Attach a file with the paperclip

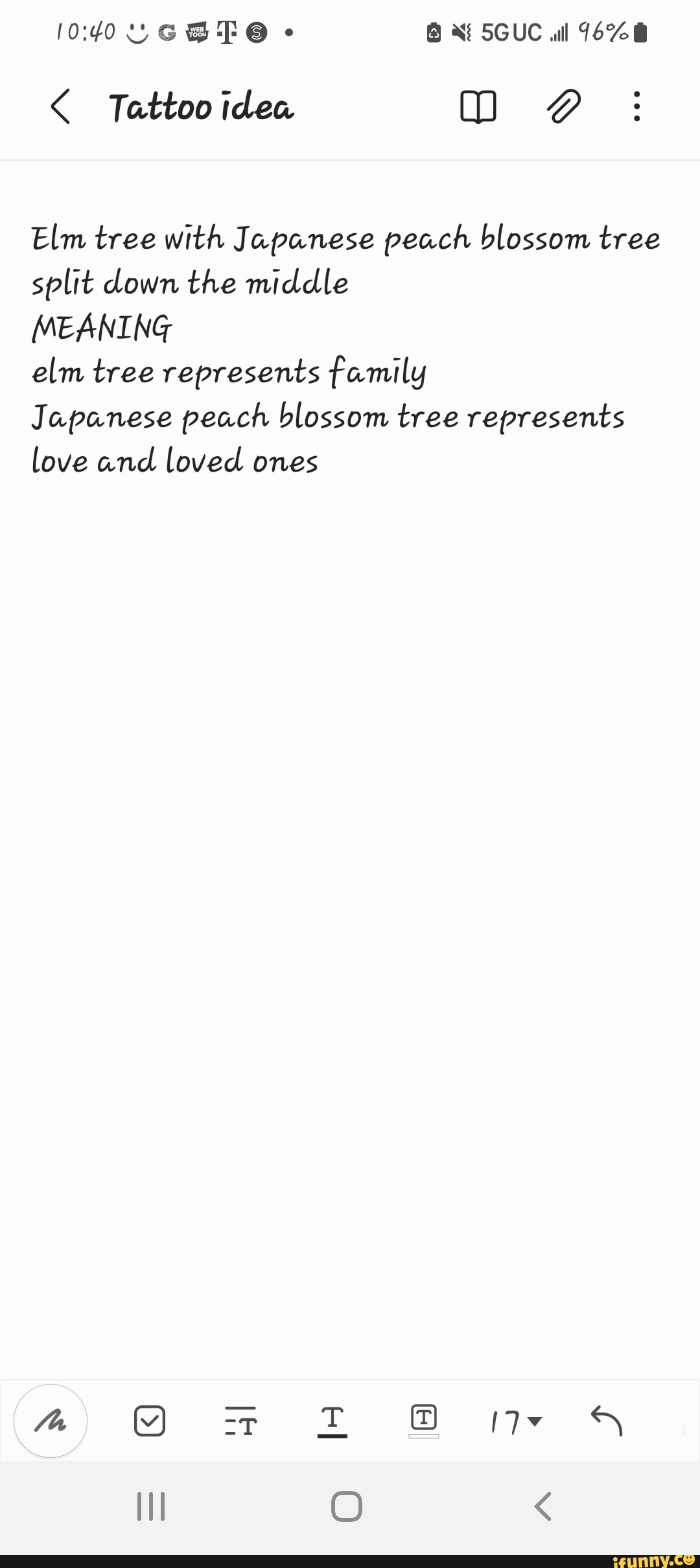[563, 106]
